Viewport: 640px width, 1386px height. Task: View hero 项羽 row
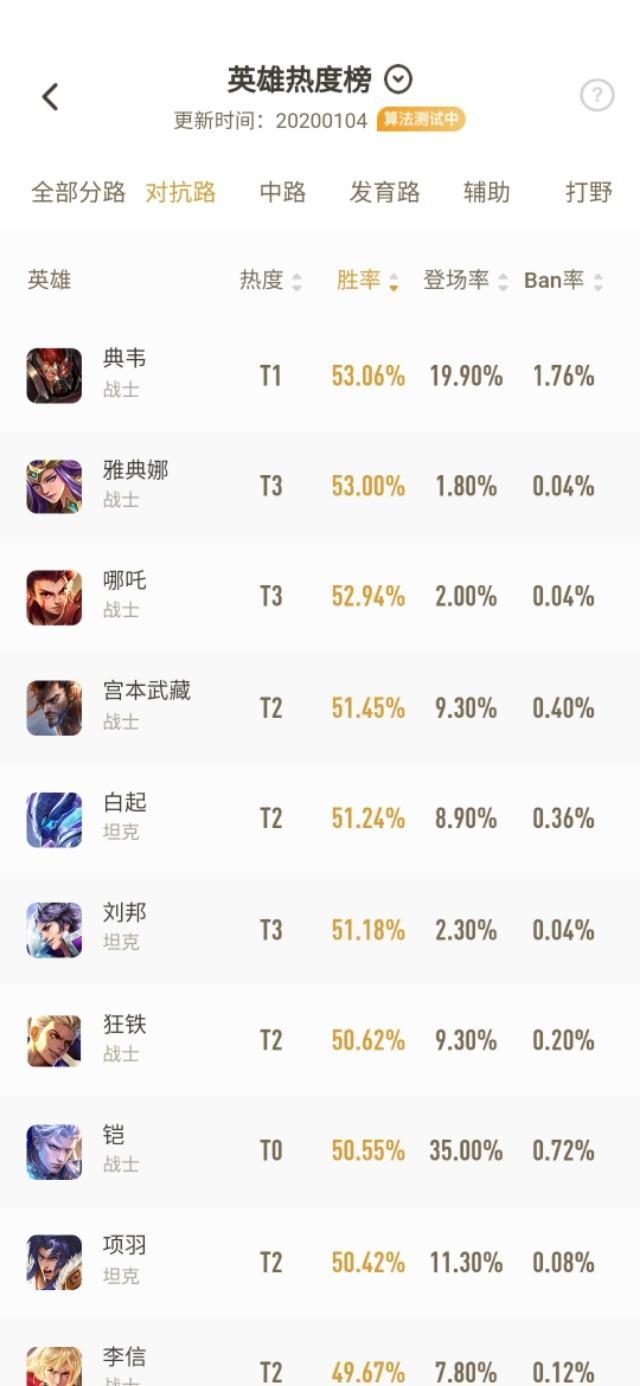coord(320,1262)
